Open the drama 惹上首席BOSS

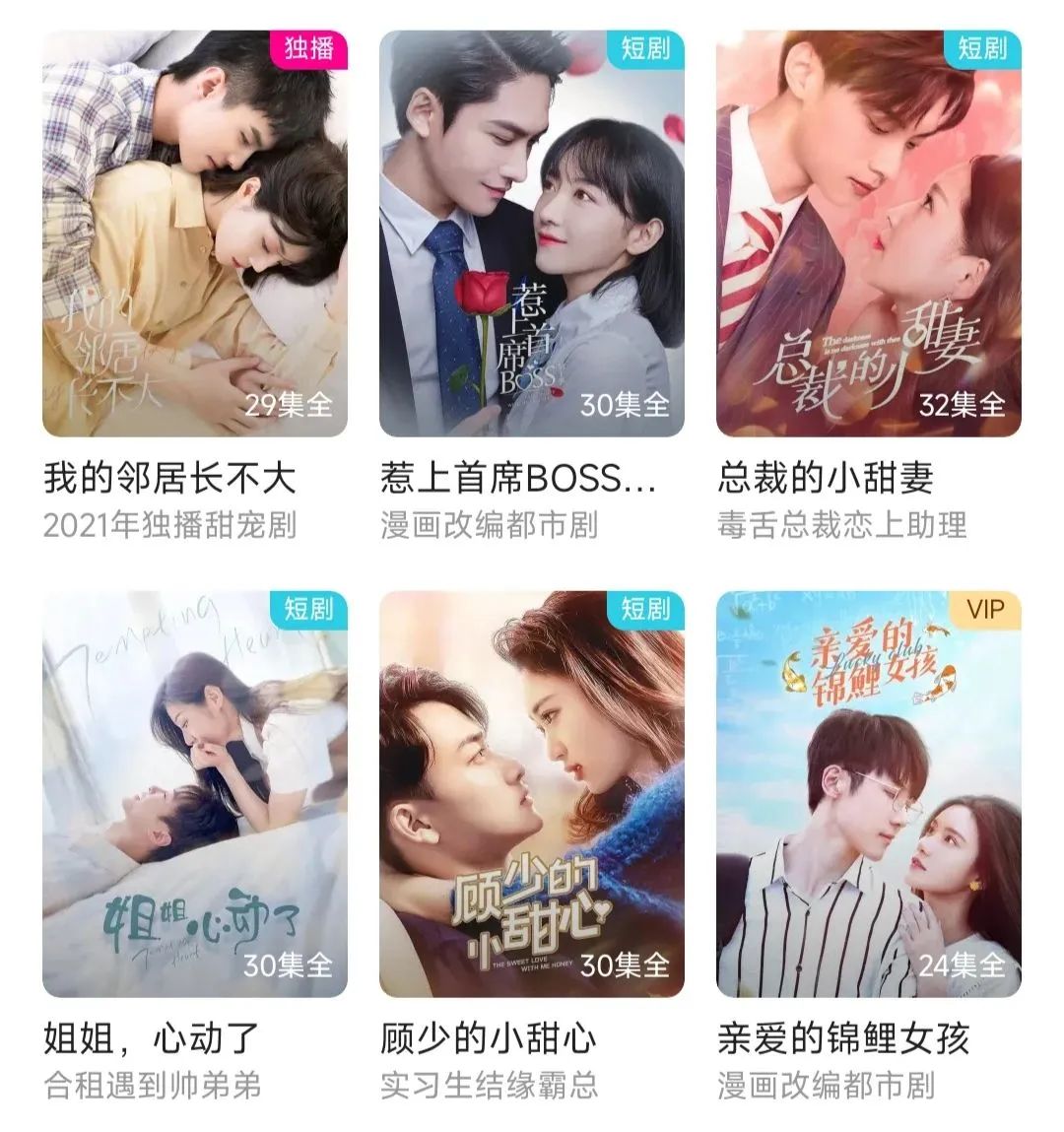tap(531, 234)
